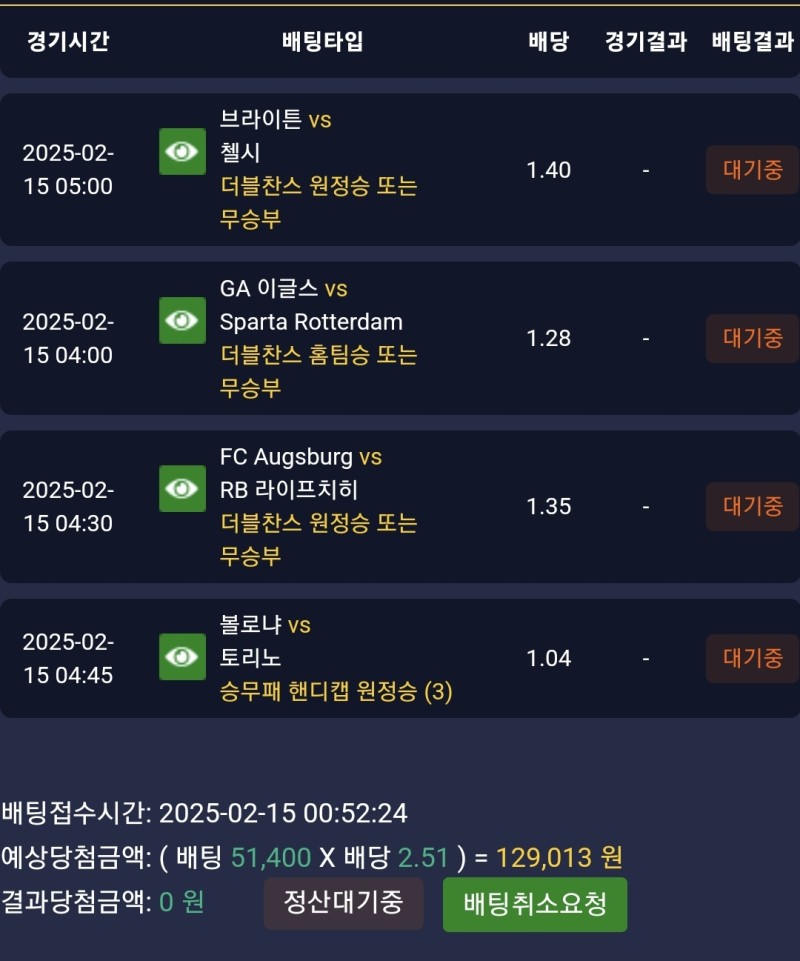The image size is (800, 961).
Task: View FC Augsburg vs RB 라이프치히 eye icon
Action: pyautogui.click(x=182, y=489)
